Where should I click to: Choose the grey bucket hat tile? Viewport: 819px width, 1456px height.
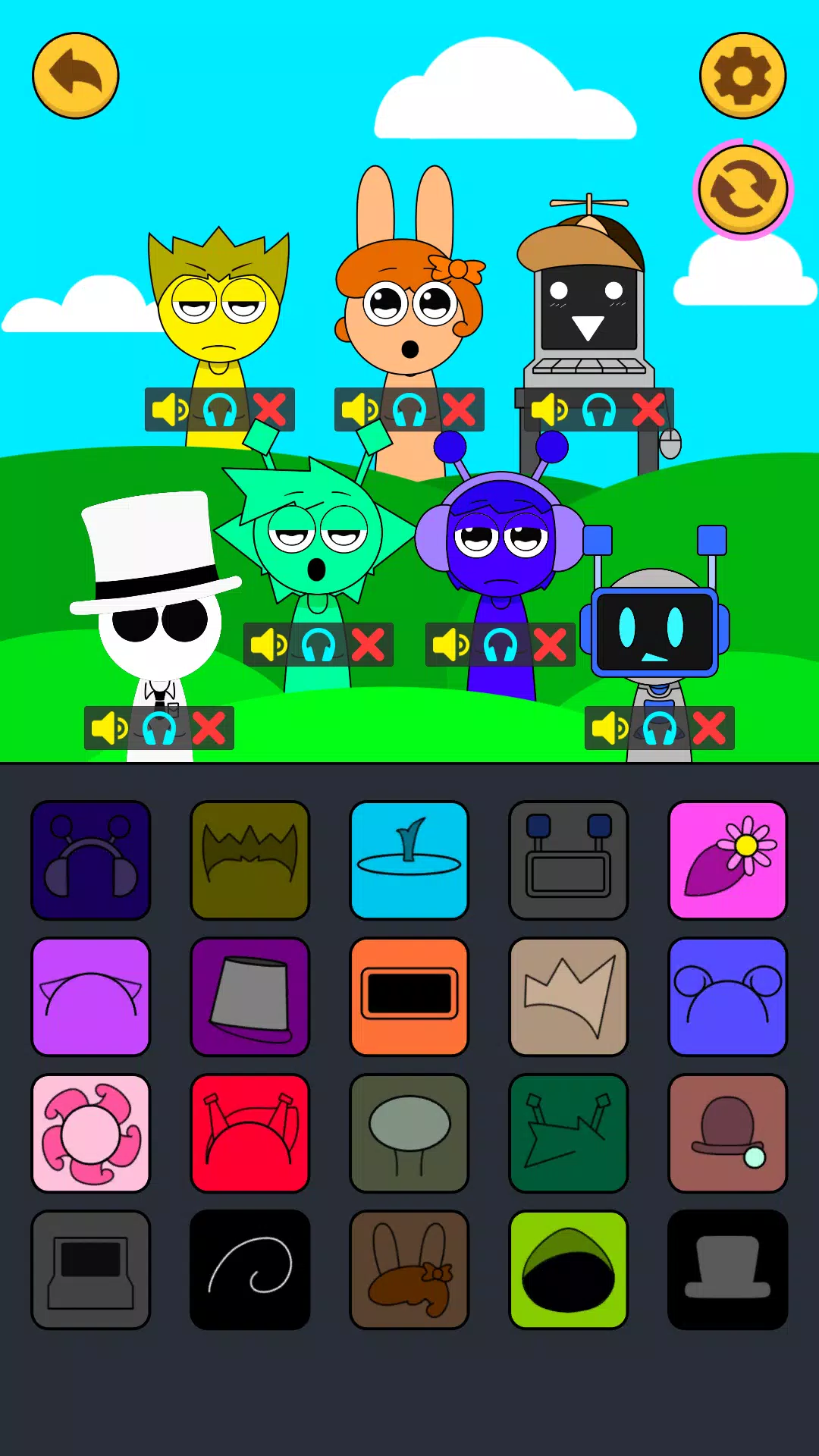pos(250,996)
